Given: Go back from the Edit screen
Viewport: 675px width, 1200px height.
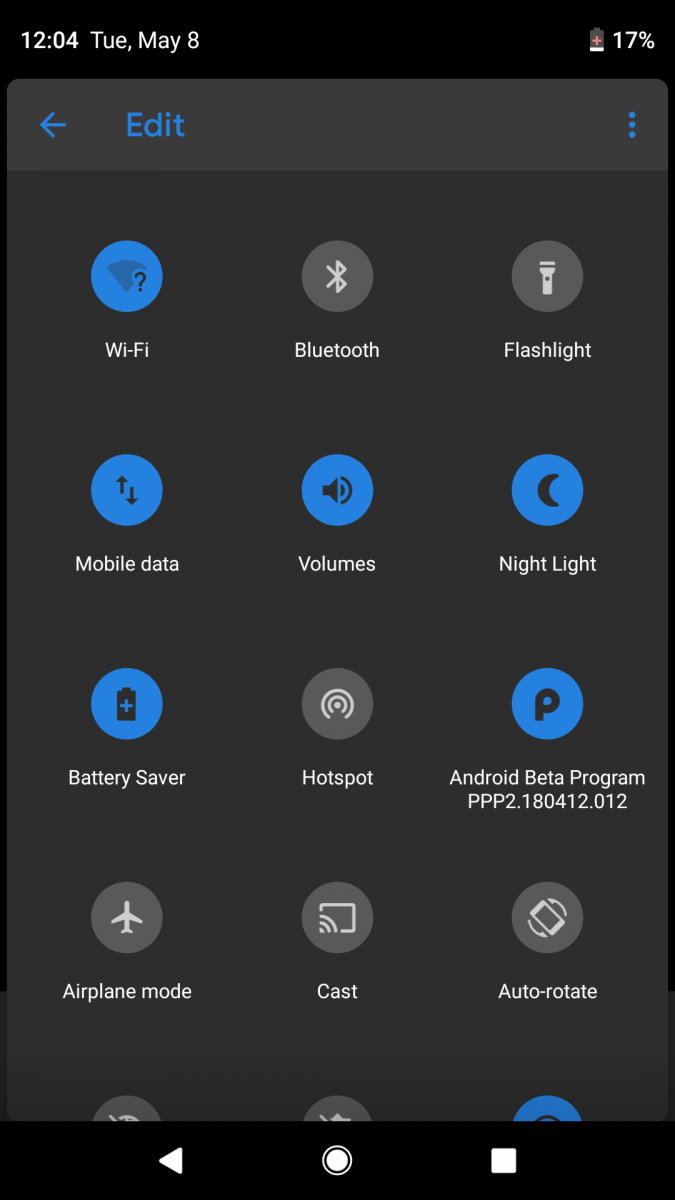Looking at the screenshot, I should (53, 125).
